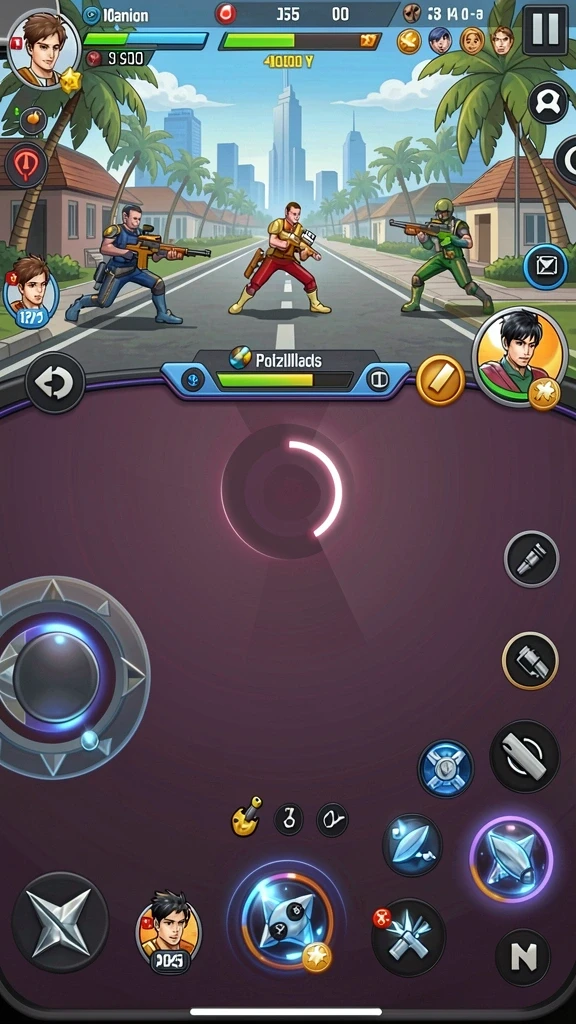Open the white profile silhouette icon
This screenshot has height=1024, width=576.
pos(547,103)
